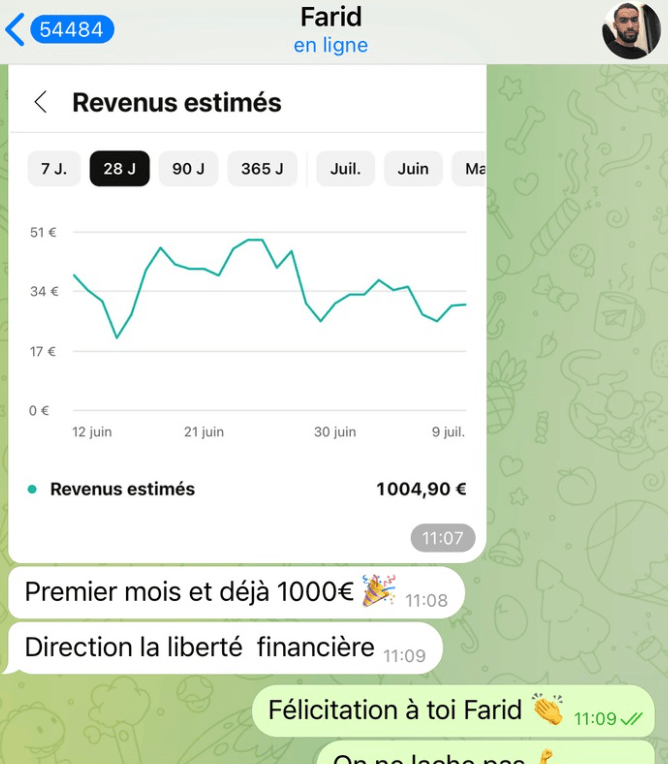The image size is (668, 764).
Task: Open Farid's chat info from the header name
Action: coord(331,17)
